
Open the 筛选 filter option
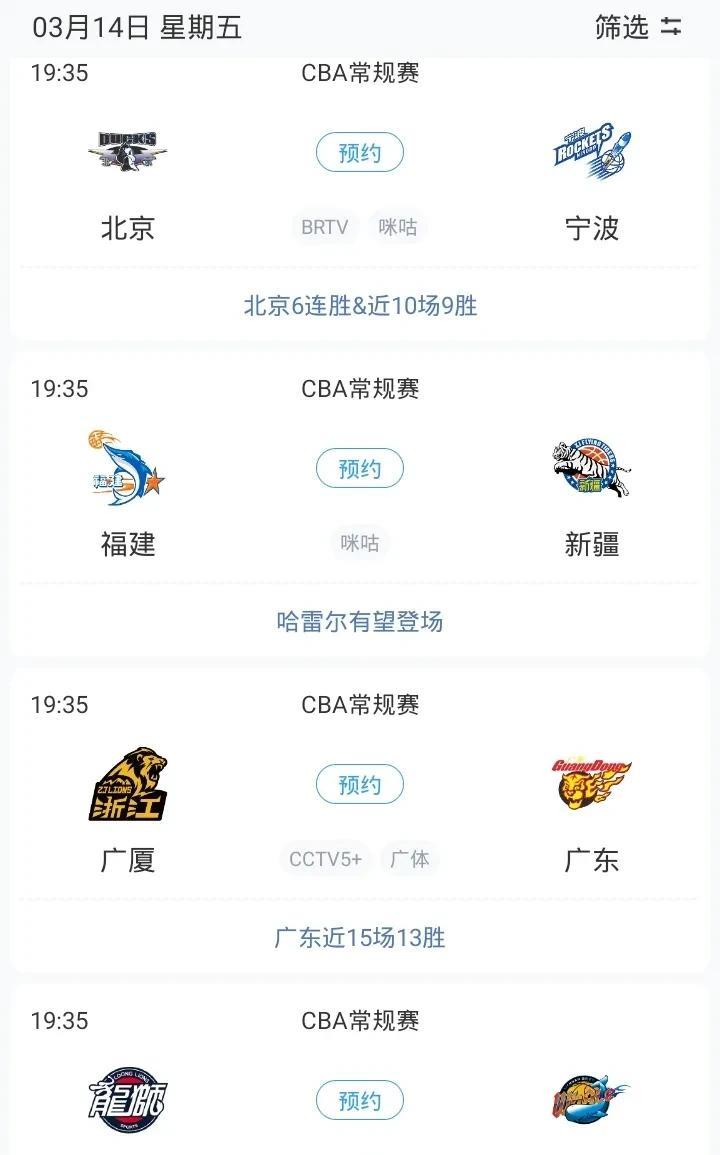(637, 27)
